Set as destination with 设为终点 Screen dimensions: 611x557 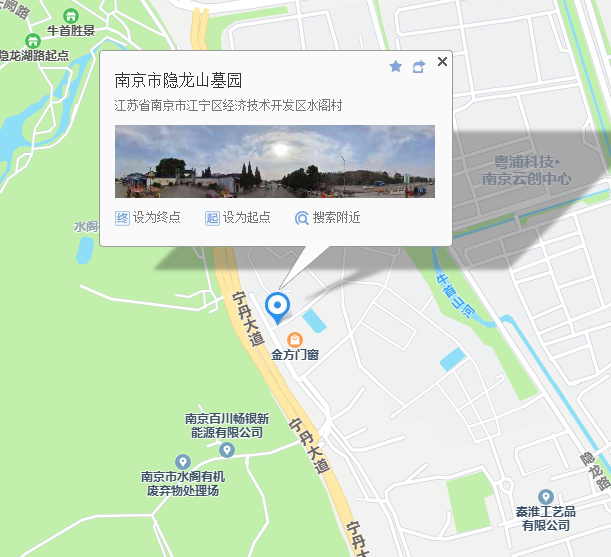[x=148, y=217]
